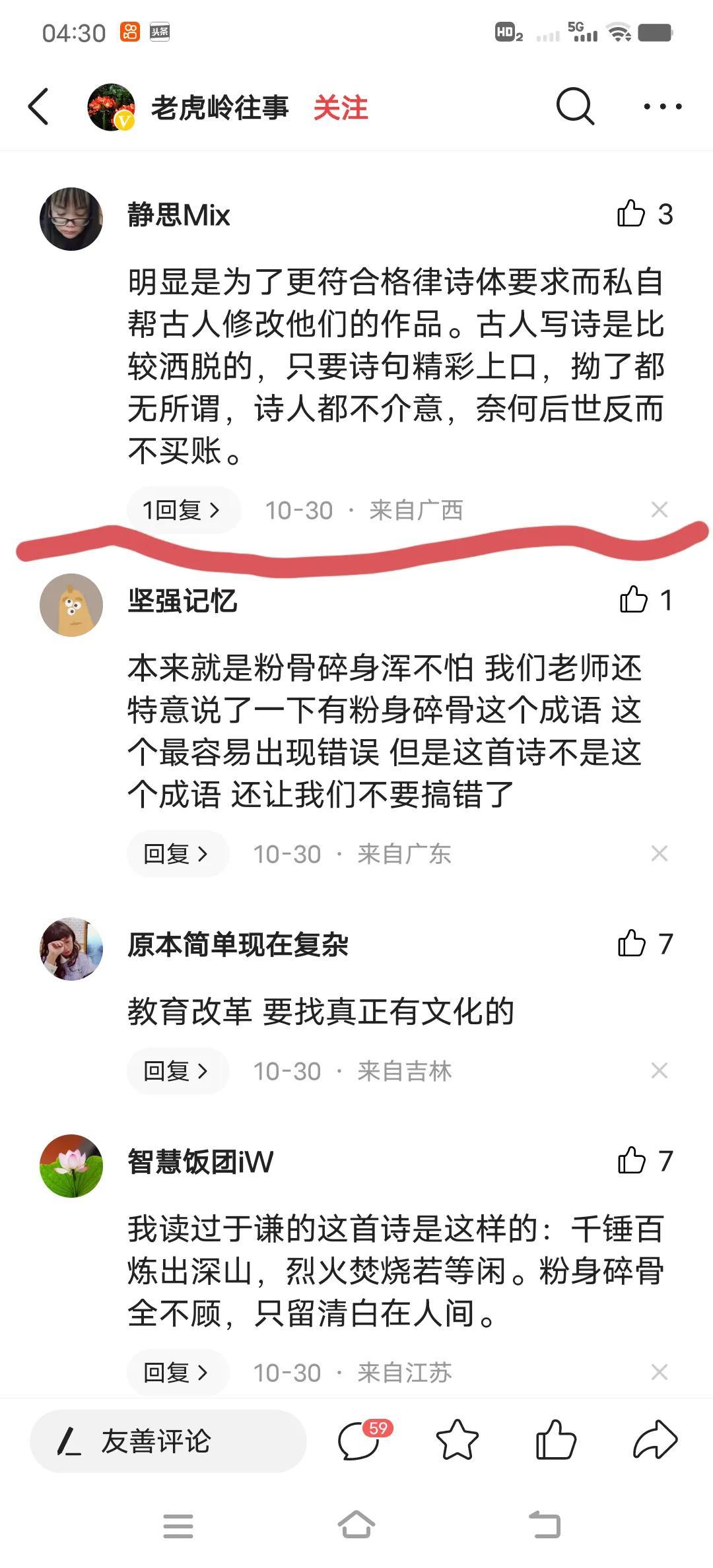The width and height of the screenshot is (713, 1568).
Task: Go back using the top-left arrow
Action: 38,106
